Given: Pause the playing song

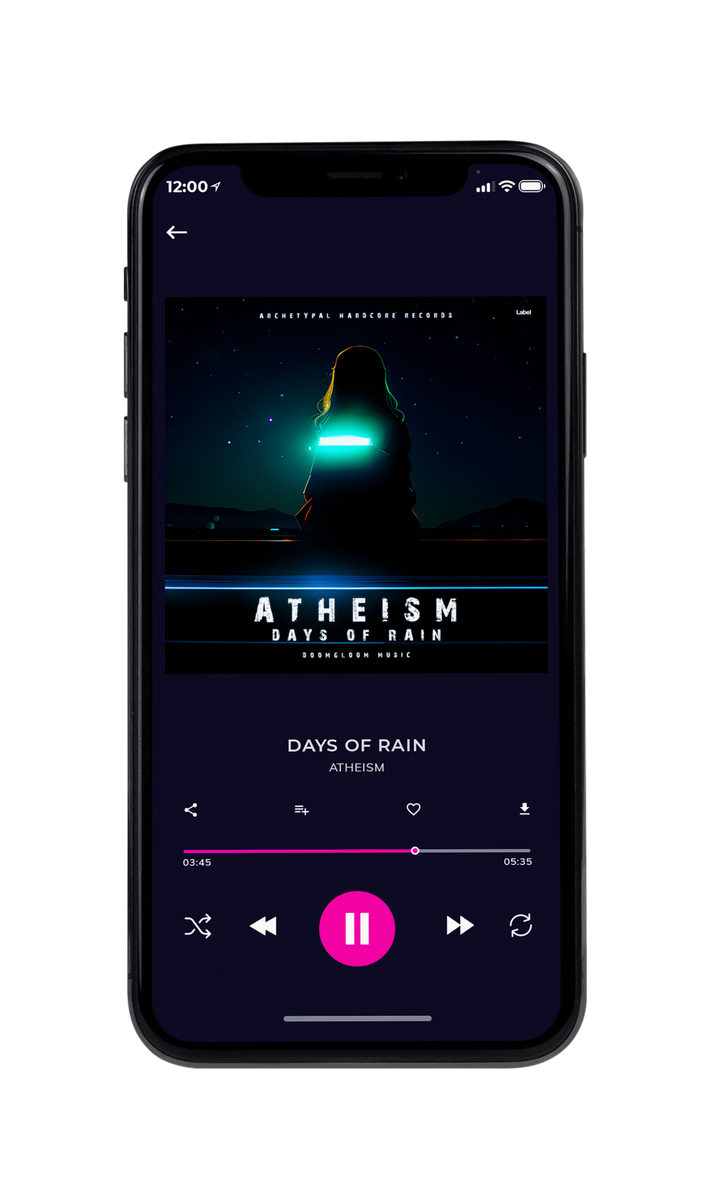Looking at the screenshot, I should click(x=357, y=928).
